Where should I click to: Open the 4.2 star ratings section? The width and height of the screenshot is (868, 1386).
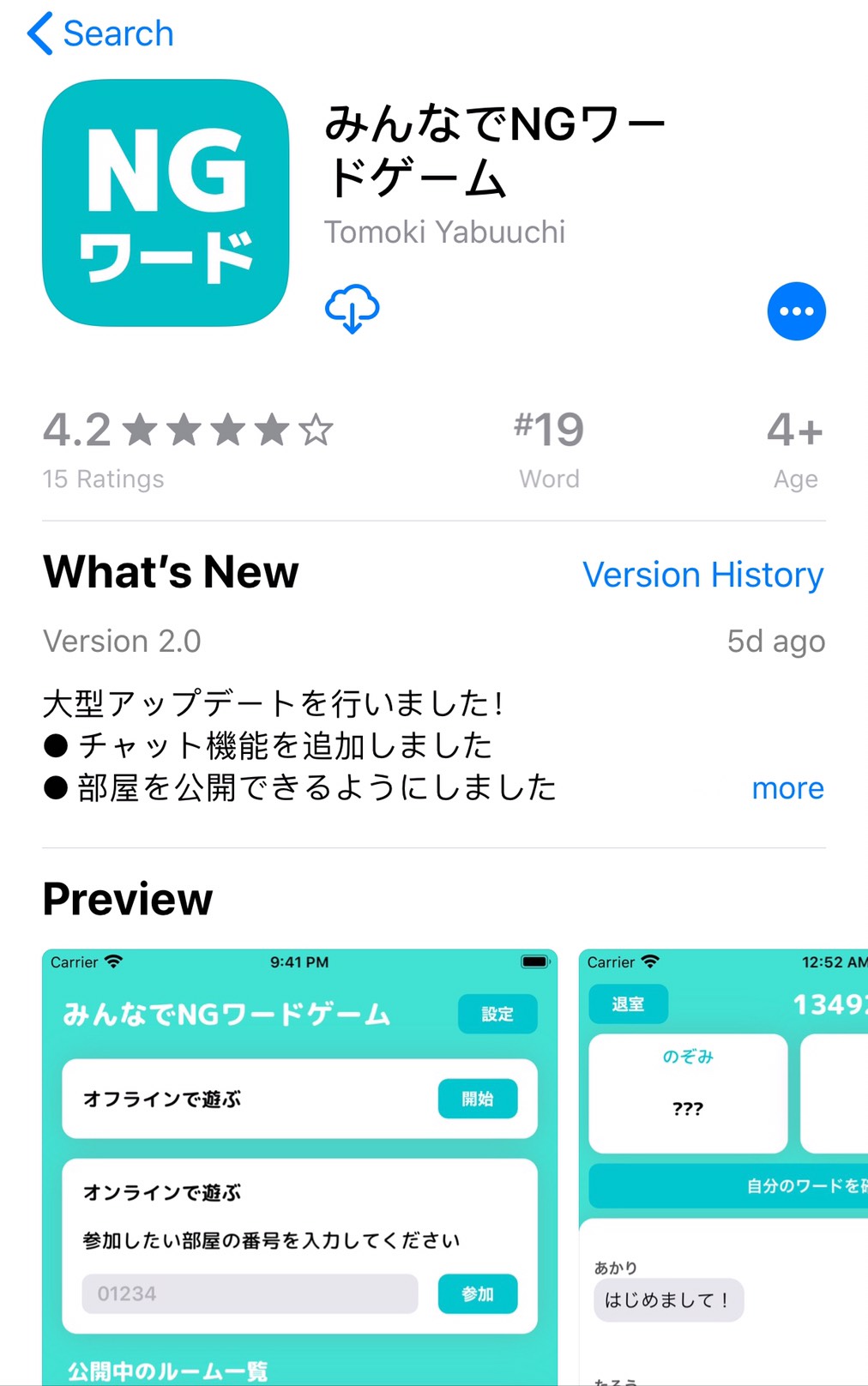pyautogui.click(x=187, y=448)
